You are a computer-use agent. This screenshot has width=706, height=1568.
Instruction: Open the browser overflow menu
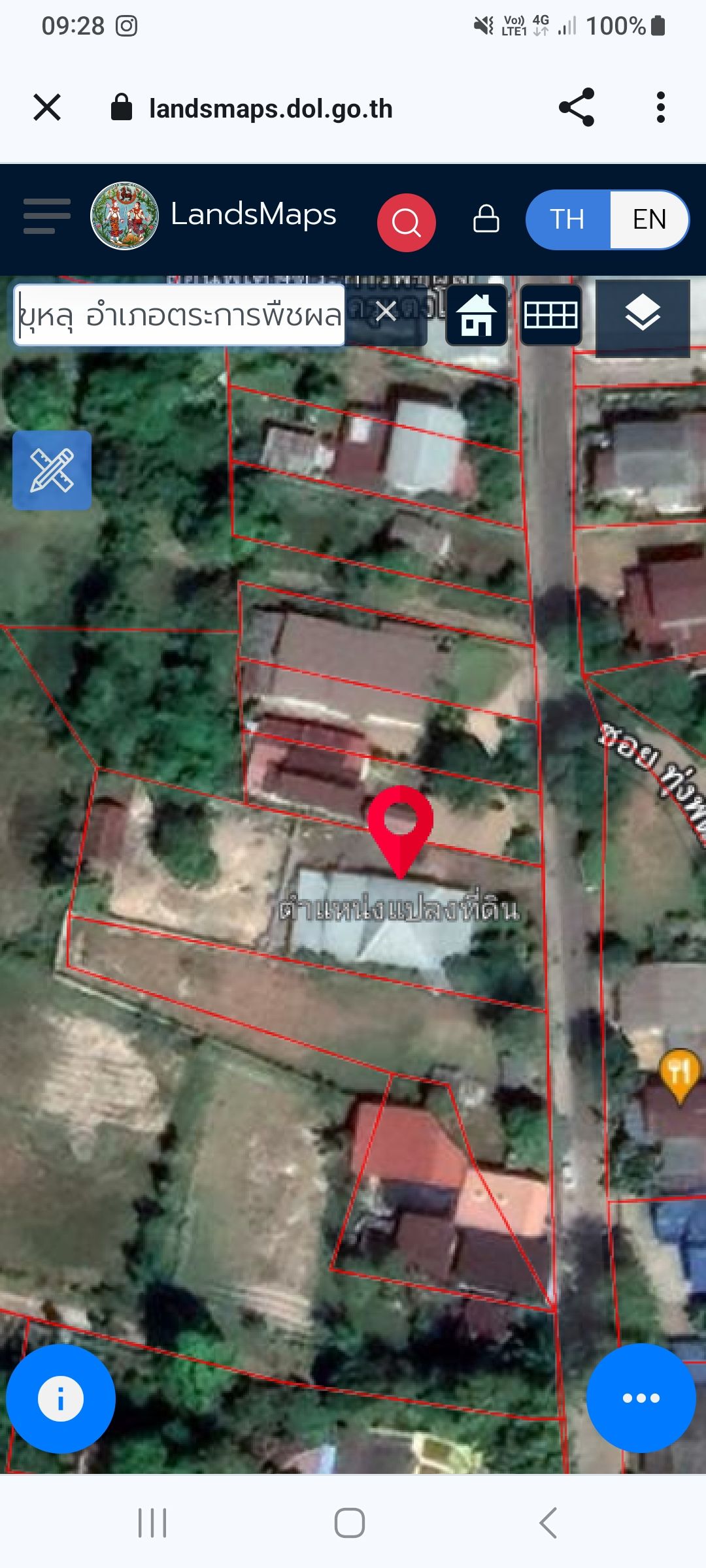pyautogui.click(x=661, y=107)
